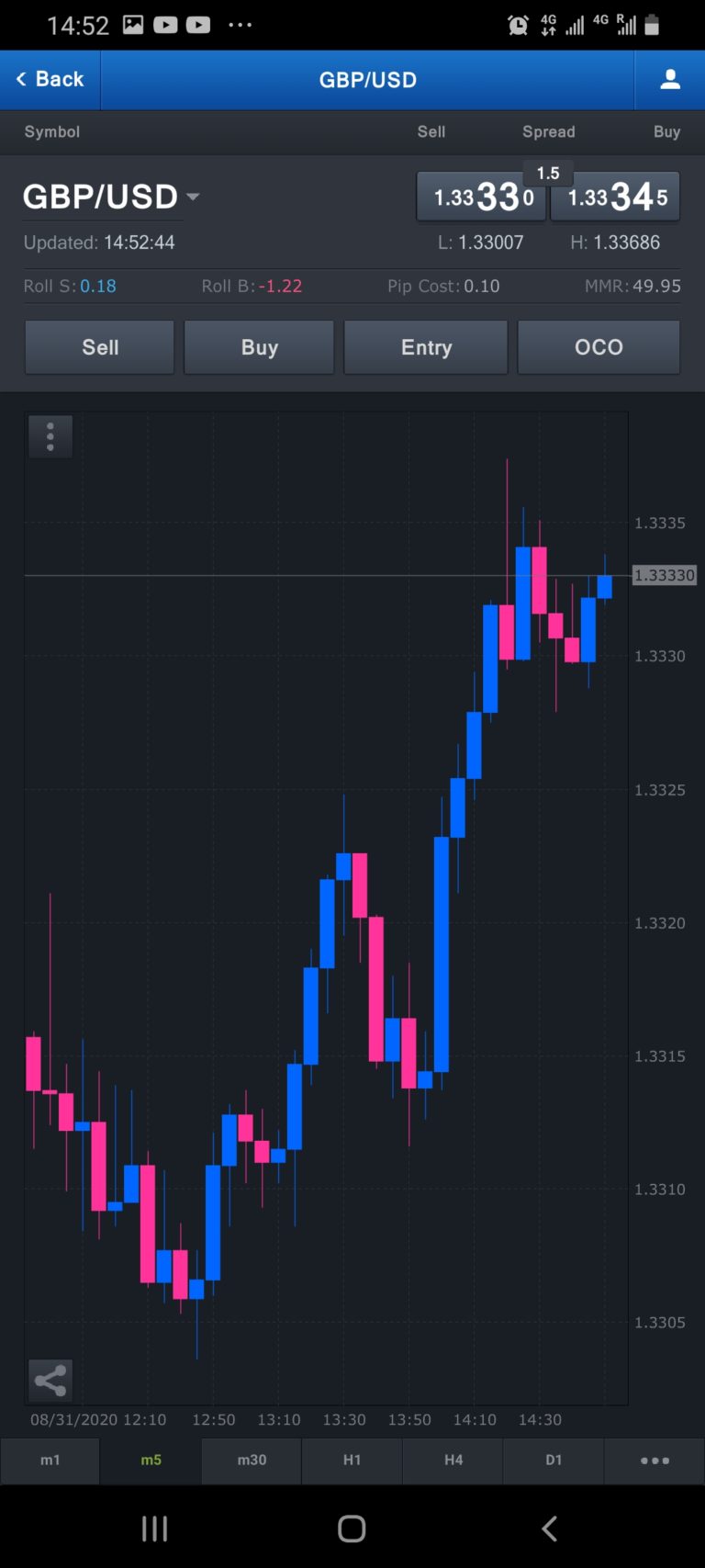Expand the m30 timeframe selector

point(251,1461)
